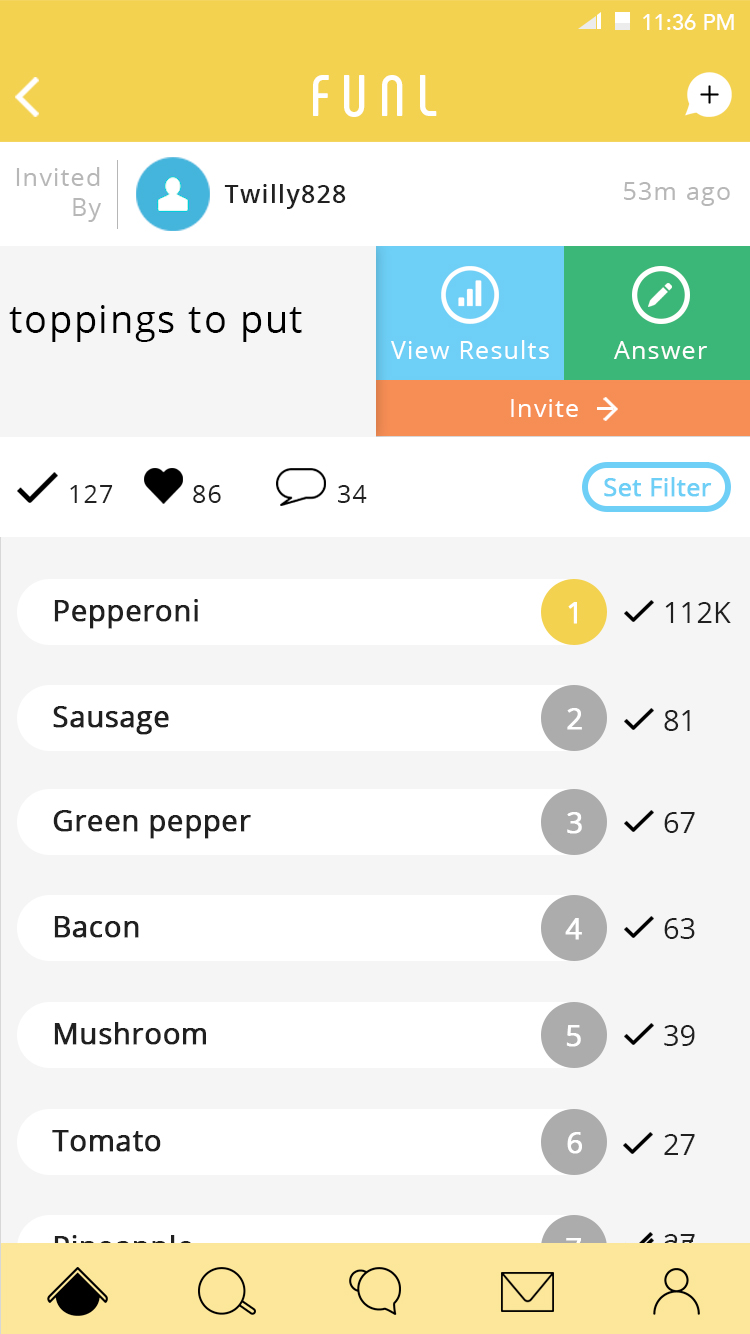Image resolution: width=750 pixels, height=1334 pixels.
Task: Open Set Filter
Action: (656, 487)
